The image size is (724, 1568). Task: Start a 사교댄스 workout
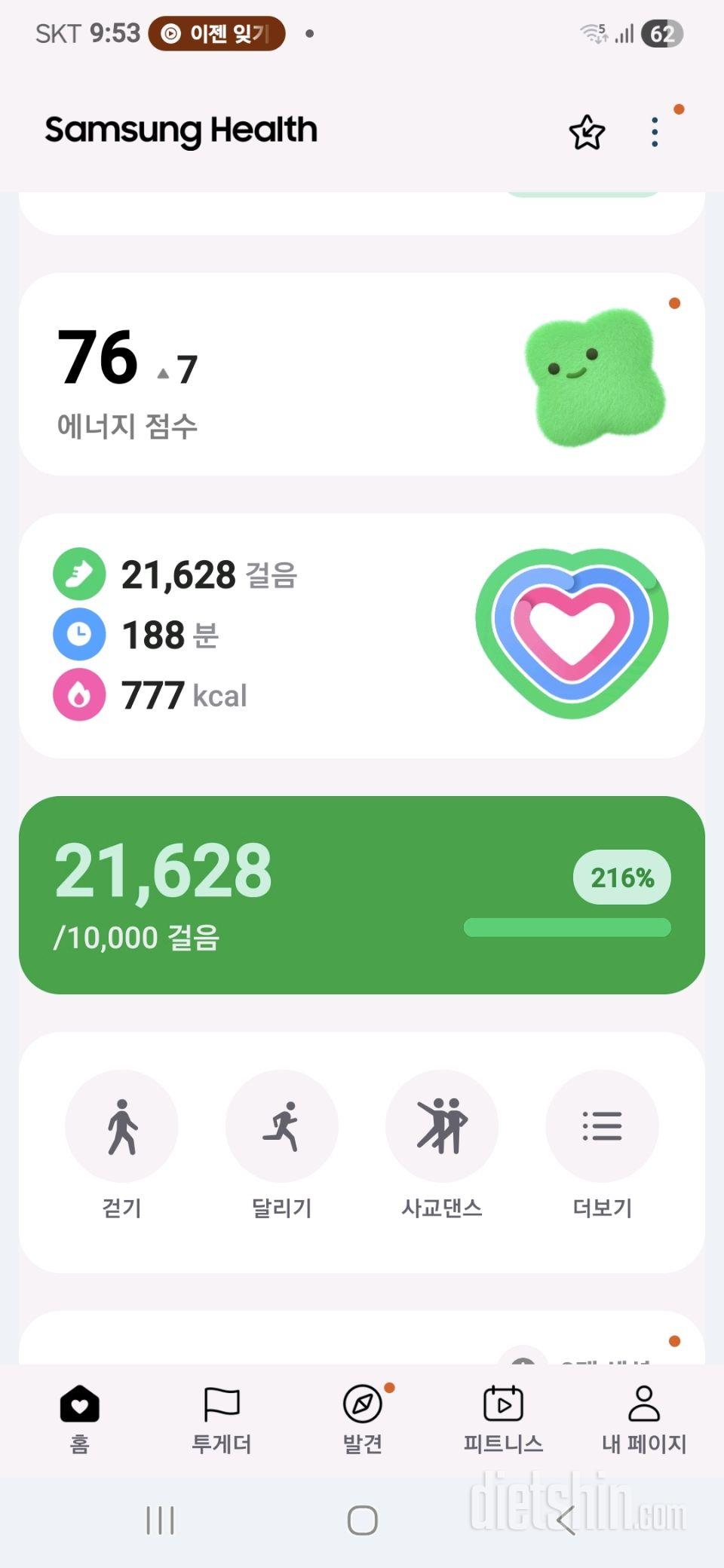click(x=442, y=1126)
